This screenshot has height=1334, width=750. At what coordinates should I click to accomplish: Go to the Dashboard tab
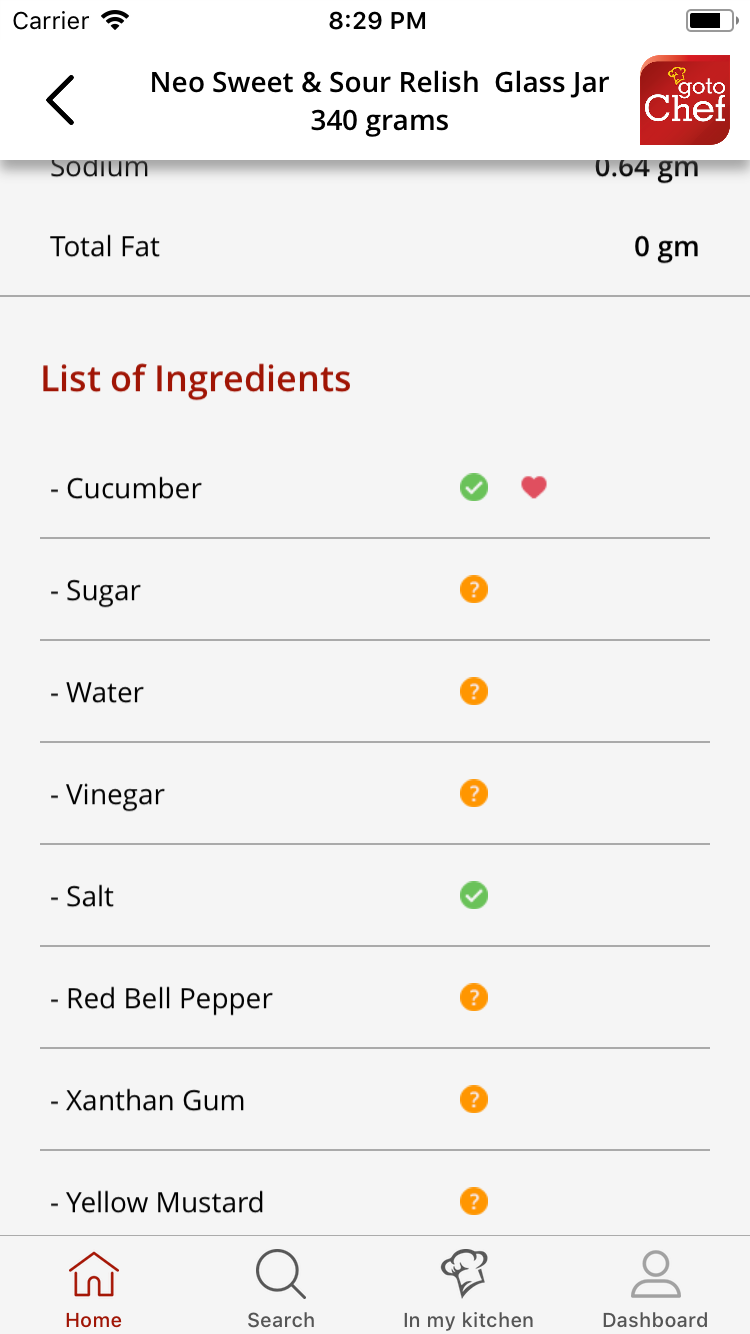(x=655, y=1288)
